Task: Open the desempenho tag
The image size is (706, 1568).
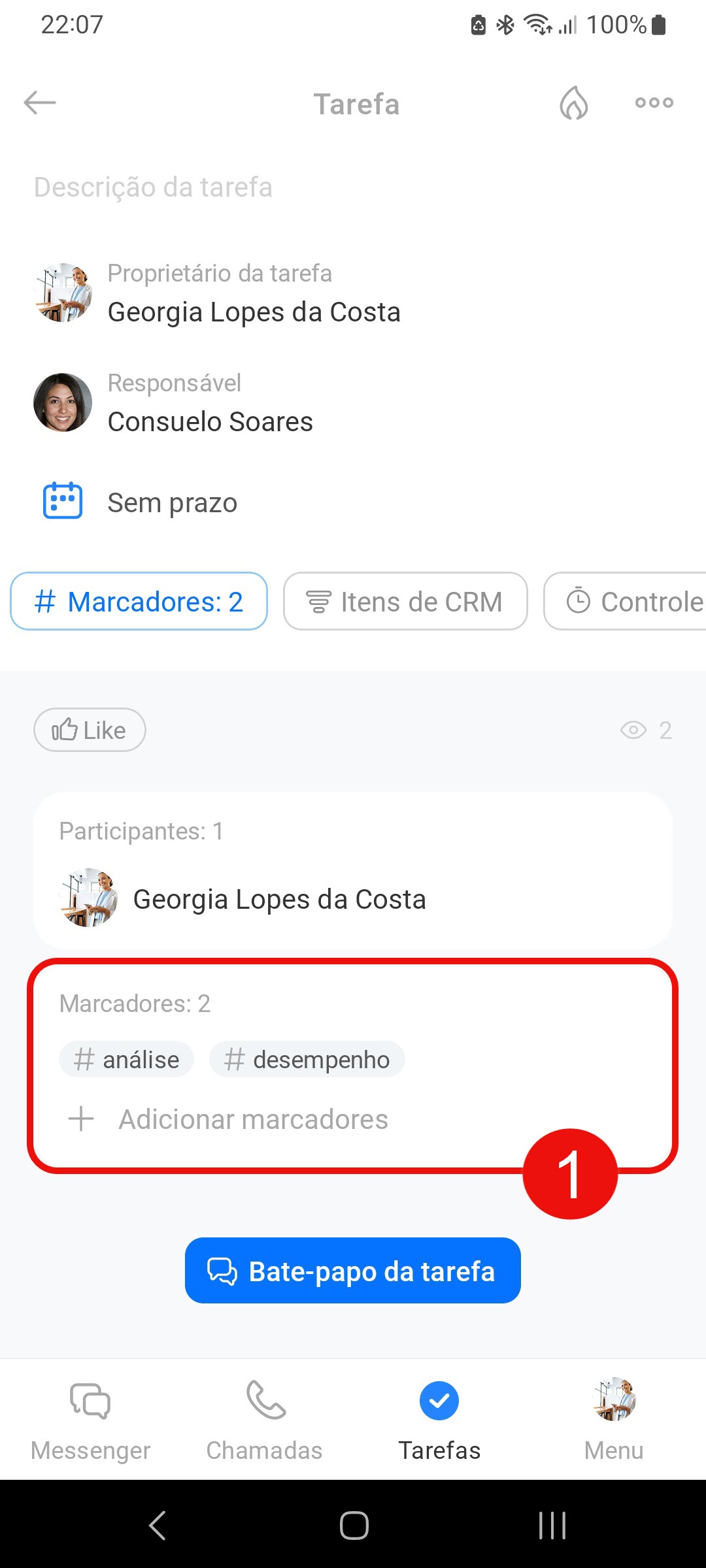Action: pyautogui.click(x=307, y=1059)
